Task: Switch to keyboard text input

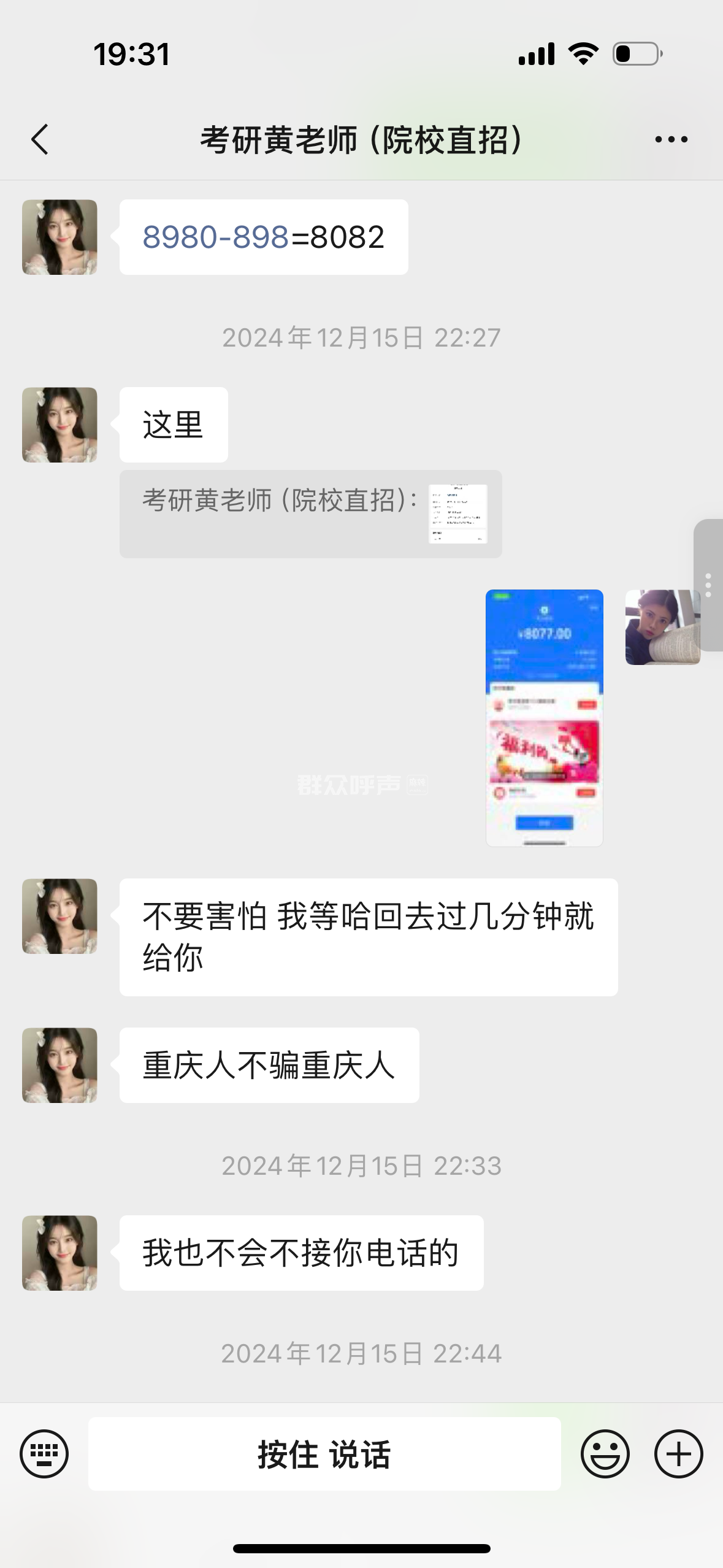Action: point(44,1454)
